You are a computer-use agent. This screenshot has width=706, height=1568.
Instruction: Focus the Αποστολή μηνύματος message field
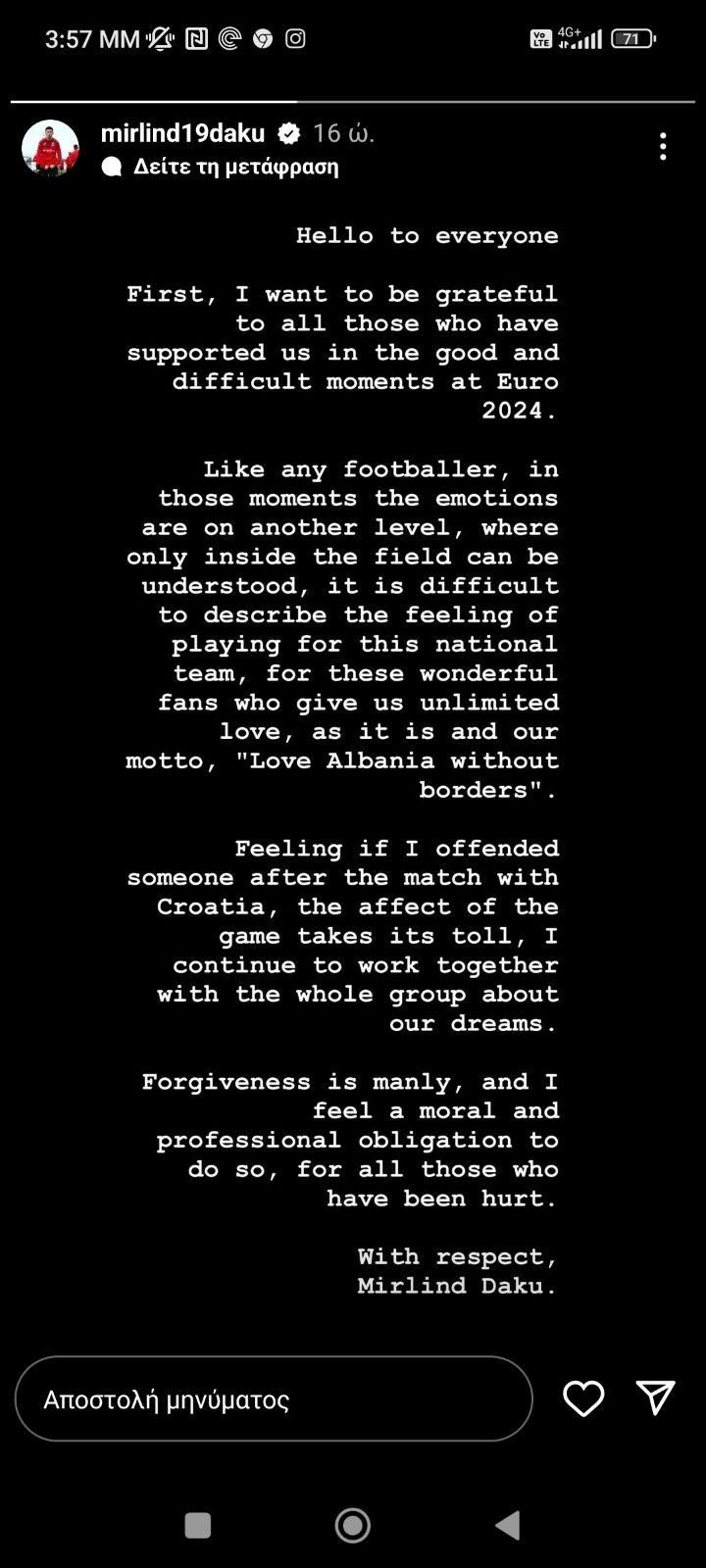click(274, 1398)
